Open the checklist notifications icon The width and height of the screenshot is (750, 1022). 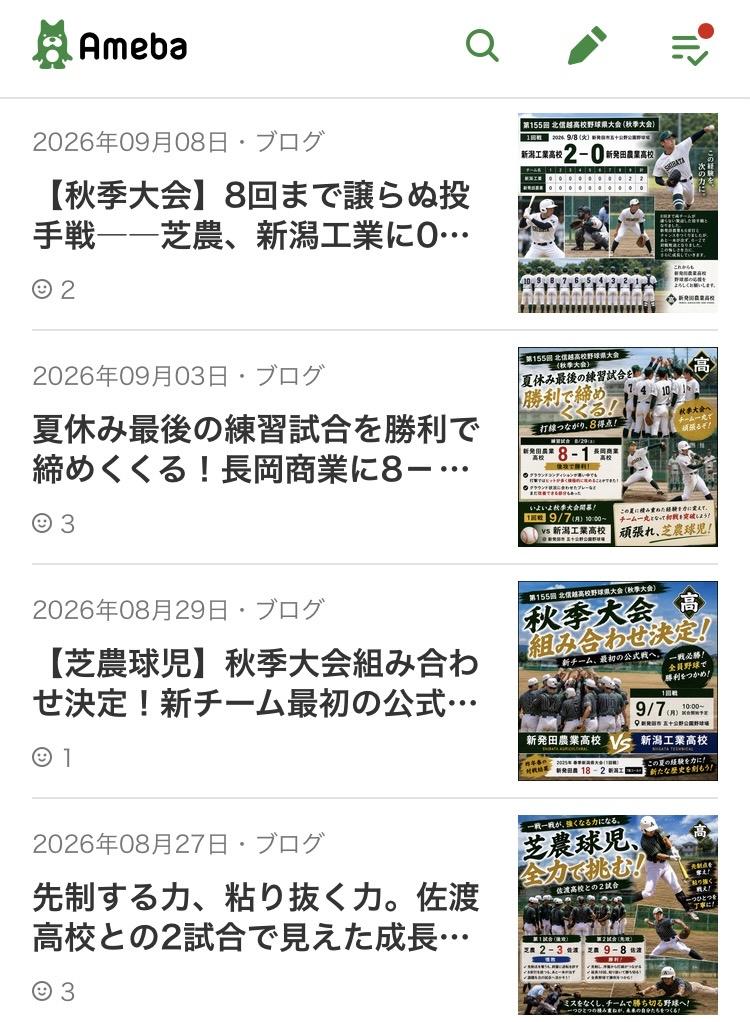pos(692,45)
